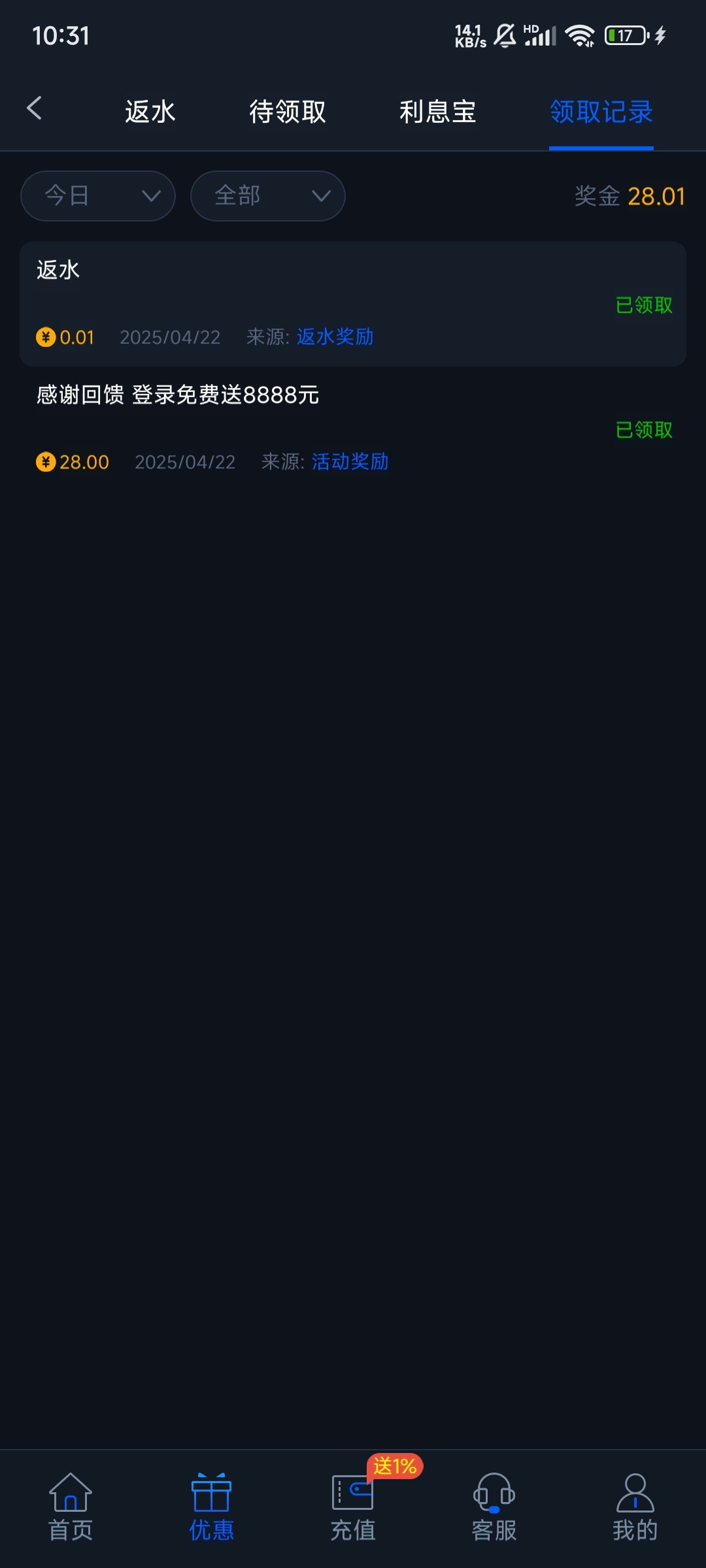
Task: Open the 我的 profile tab
Action: (635, 1507)
